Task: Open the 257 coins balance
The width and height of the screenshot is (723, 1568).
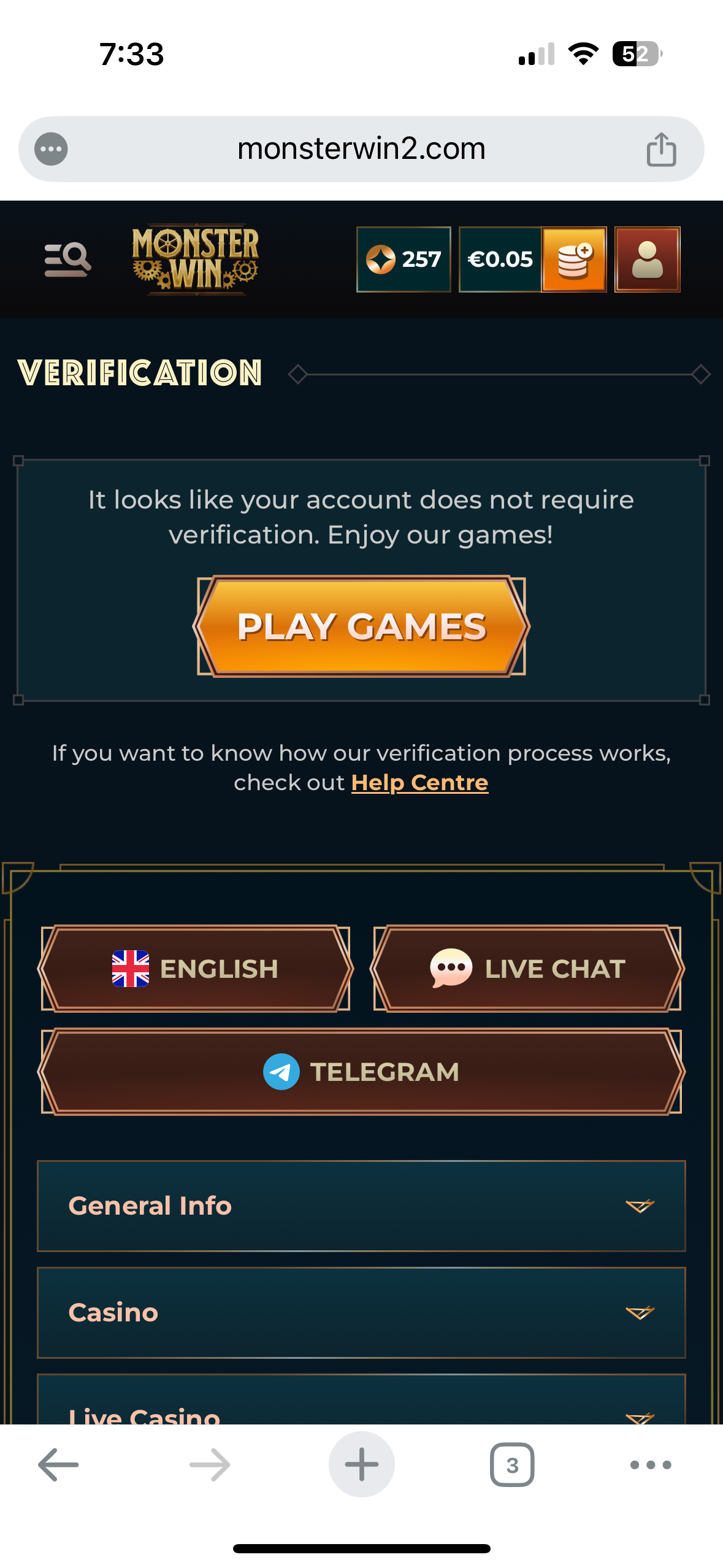Action: [x=404, y=259]
